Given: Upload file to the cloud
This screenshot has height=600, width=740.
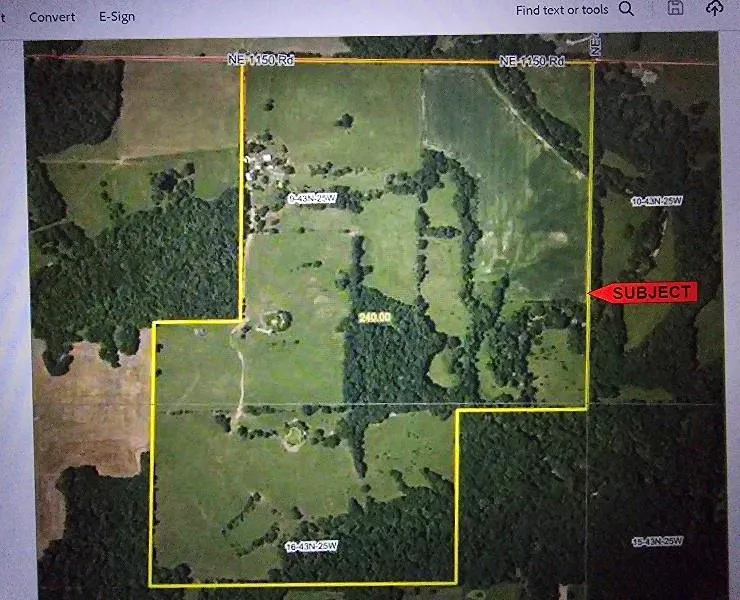Looking at the screenshot, I should tap(715, 8).
